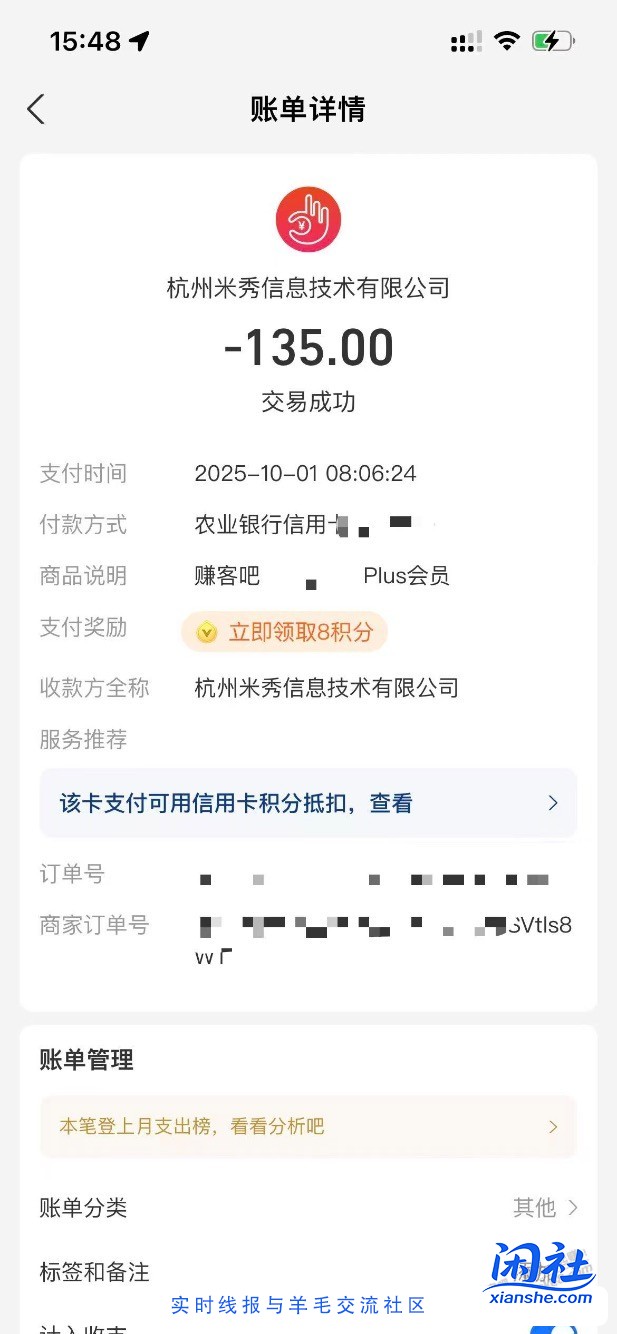Change 账单分类 from 其他
The height and width of the screenshot is (1334, 617).
click(x=545, y=1208)
